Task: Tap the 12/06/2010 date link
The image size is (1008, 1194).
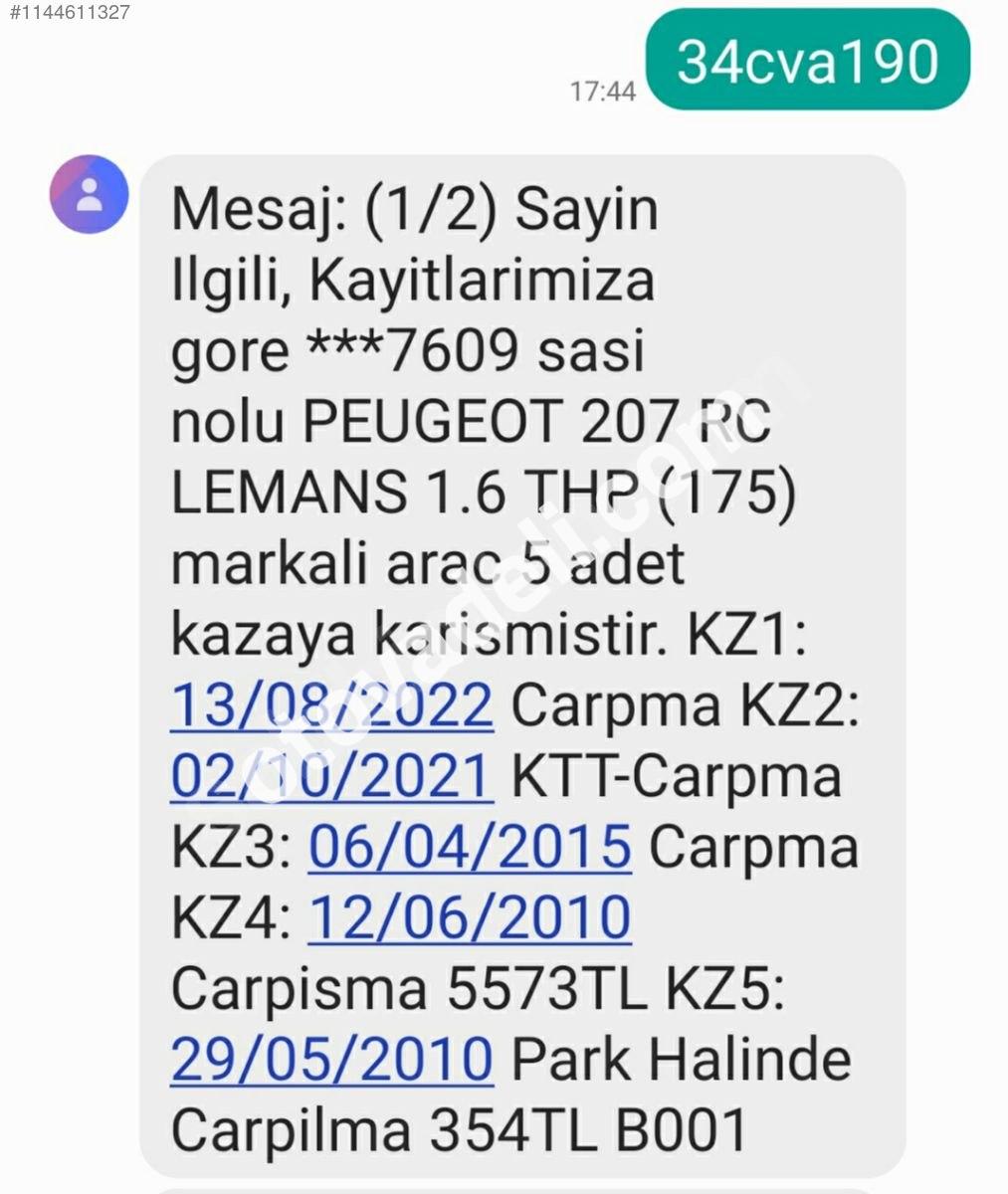Action: click(x=470, y=917)
